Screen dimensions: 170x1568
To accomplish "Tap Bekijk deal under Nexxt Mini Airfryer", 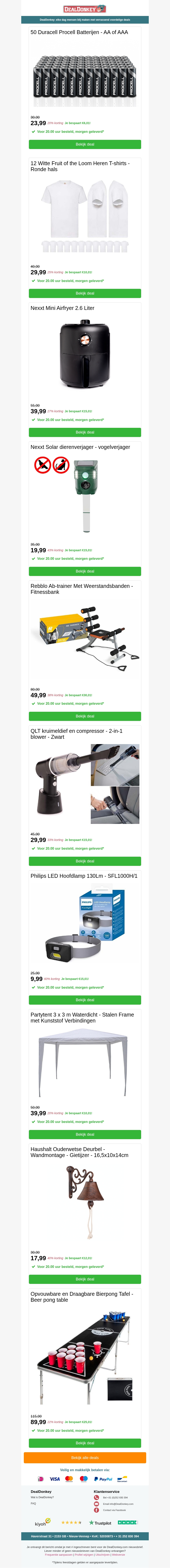I will pyautogui.click(x=85, y=432).
